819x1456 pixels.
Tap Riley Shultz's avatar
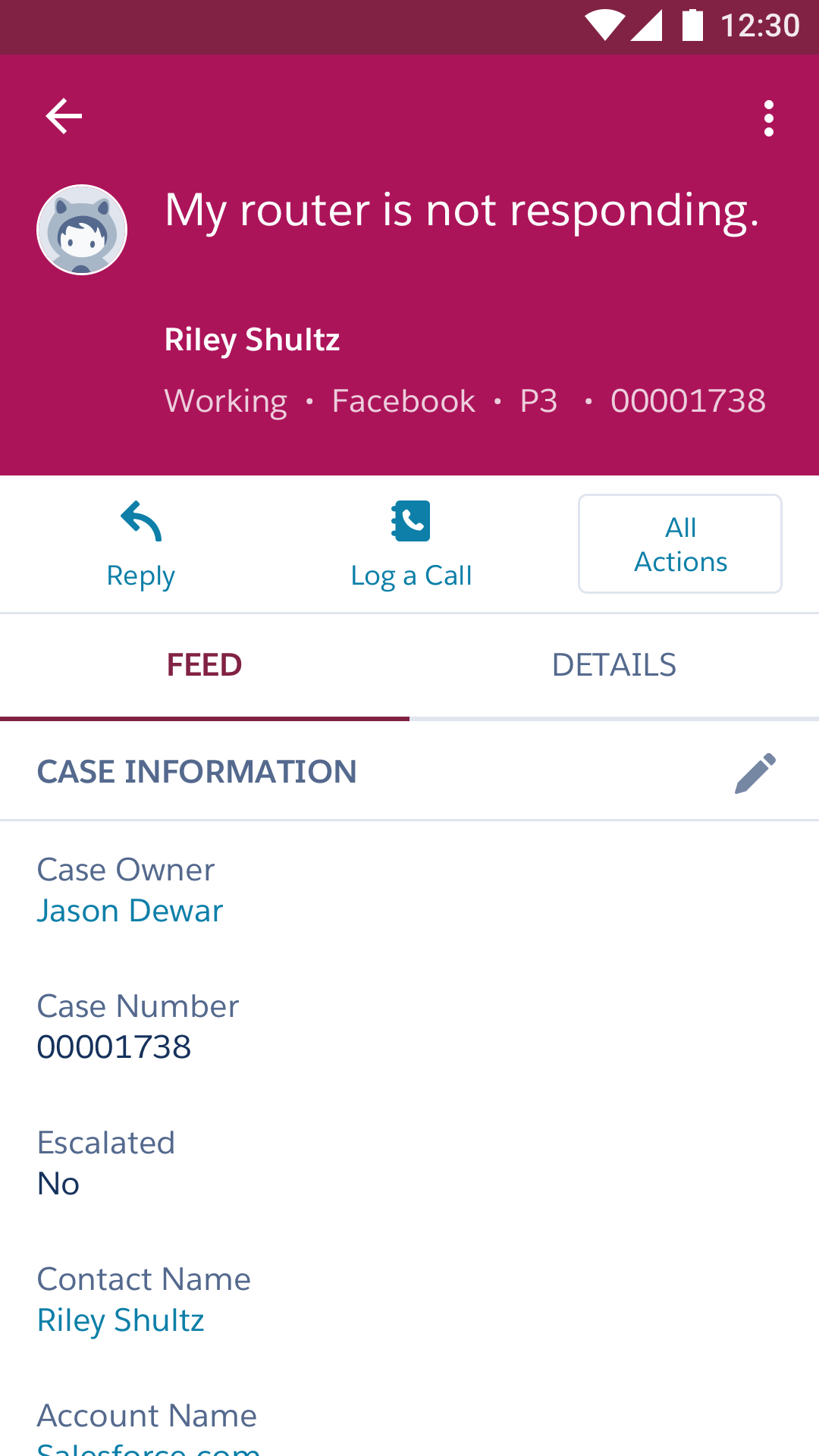[82, 230]
